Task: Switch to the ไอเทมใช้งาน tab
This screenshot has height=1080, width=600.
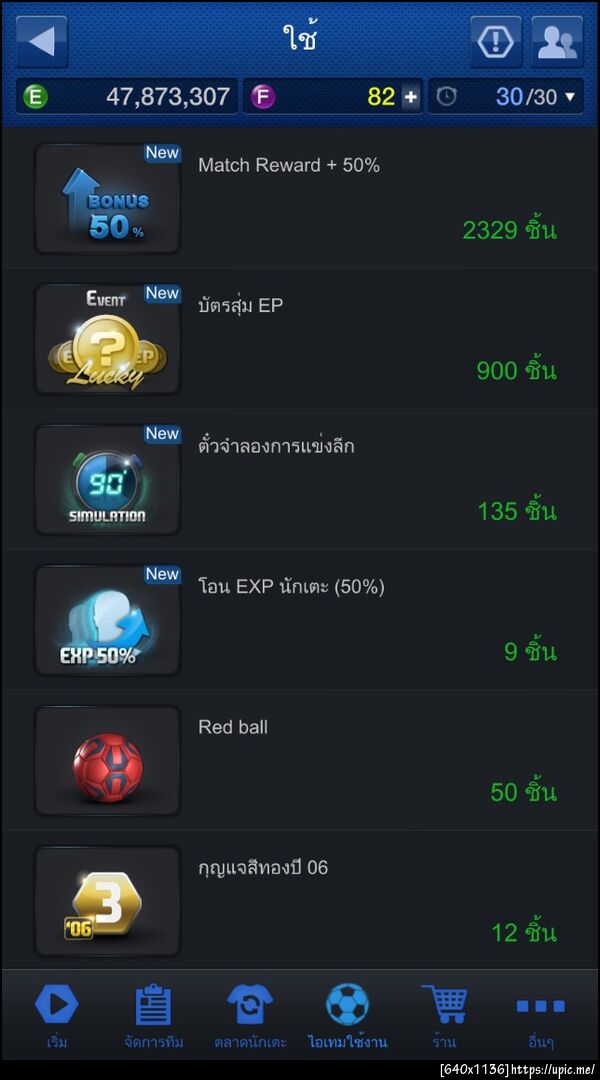Action: tap(347, 1016)
